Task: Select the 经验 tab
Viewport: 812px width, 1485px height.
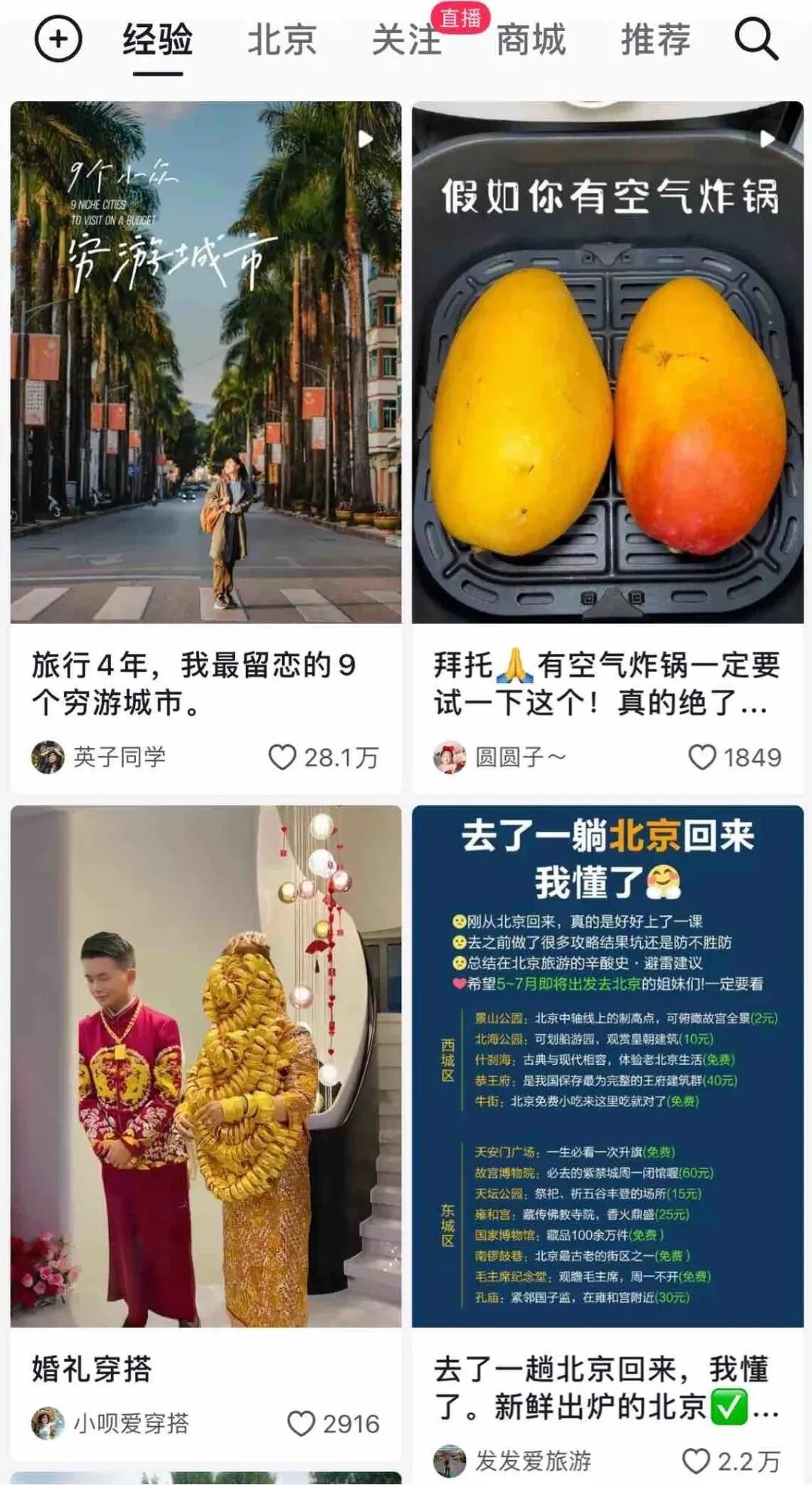Action: 158,40
